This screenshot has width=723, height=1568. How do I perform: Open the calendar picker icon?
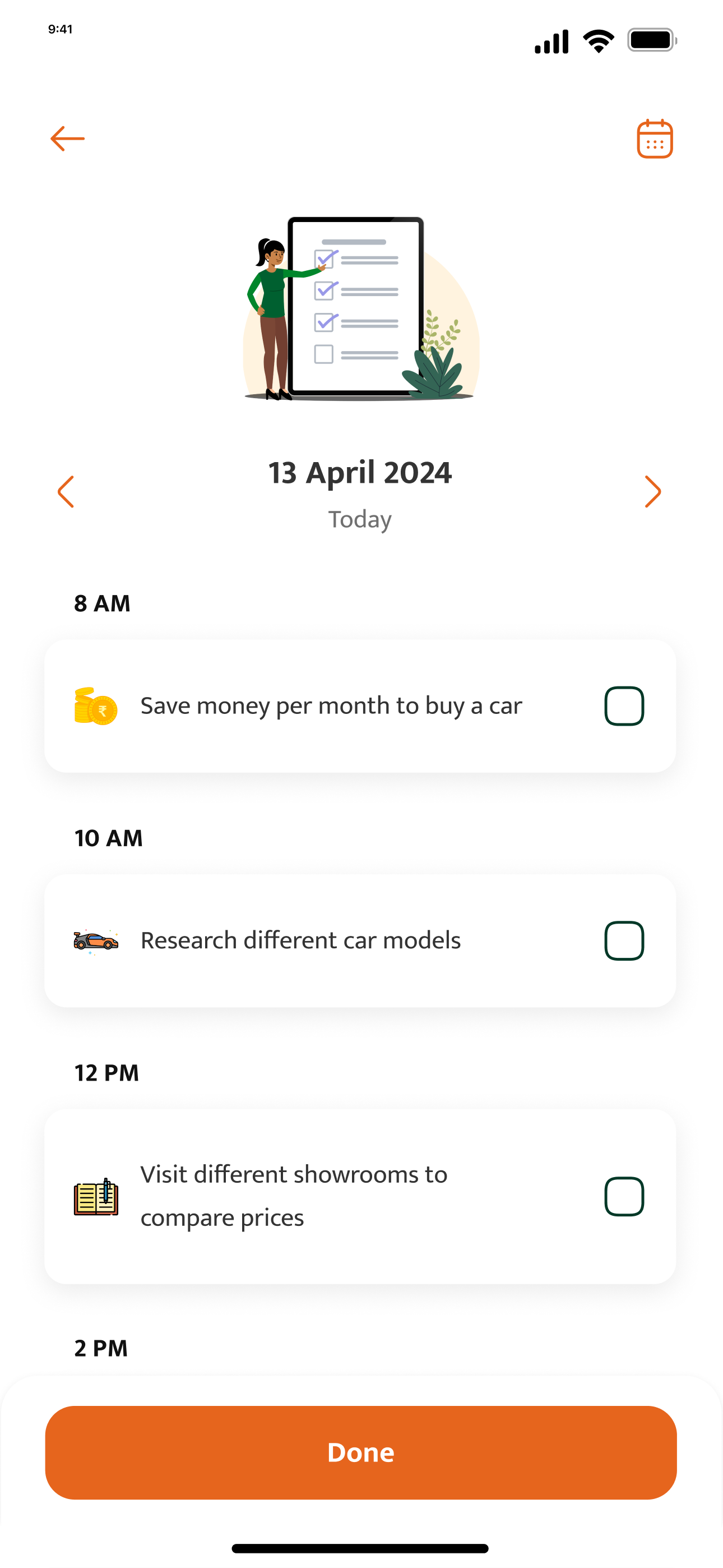654,139
